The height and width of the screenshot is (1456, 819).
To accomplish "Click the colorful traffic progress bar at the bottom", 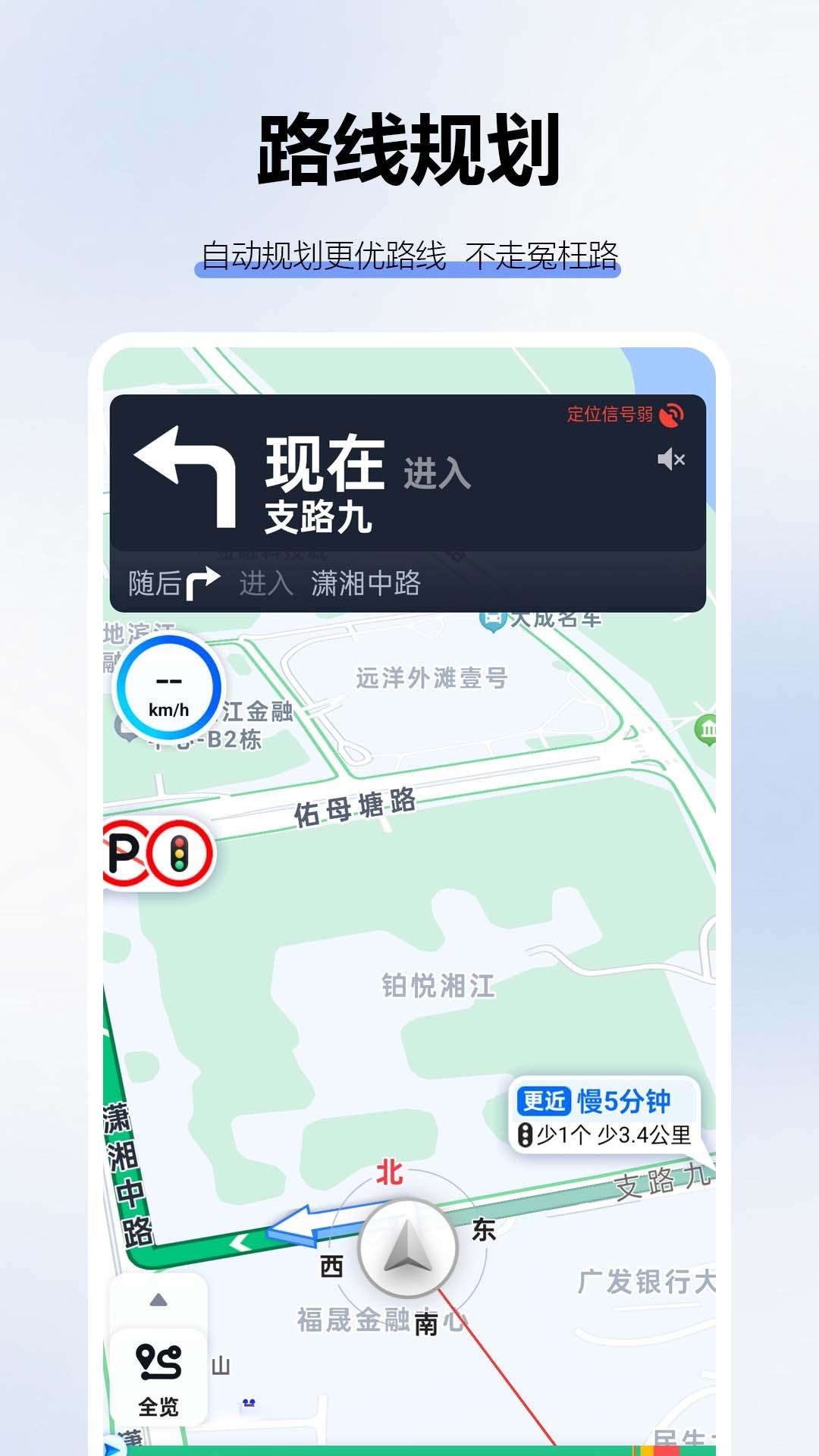I will click(x=409, y=1450).
